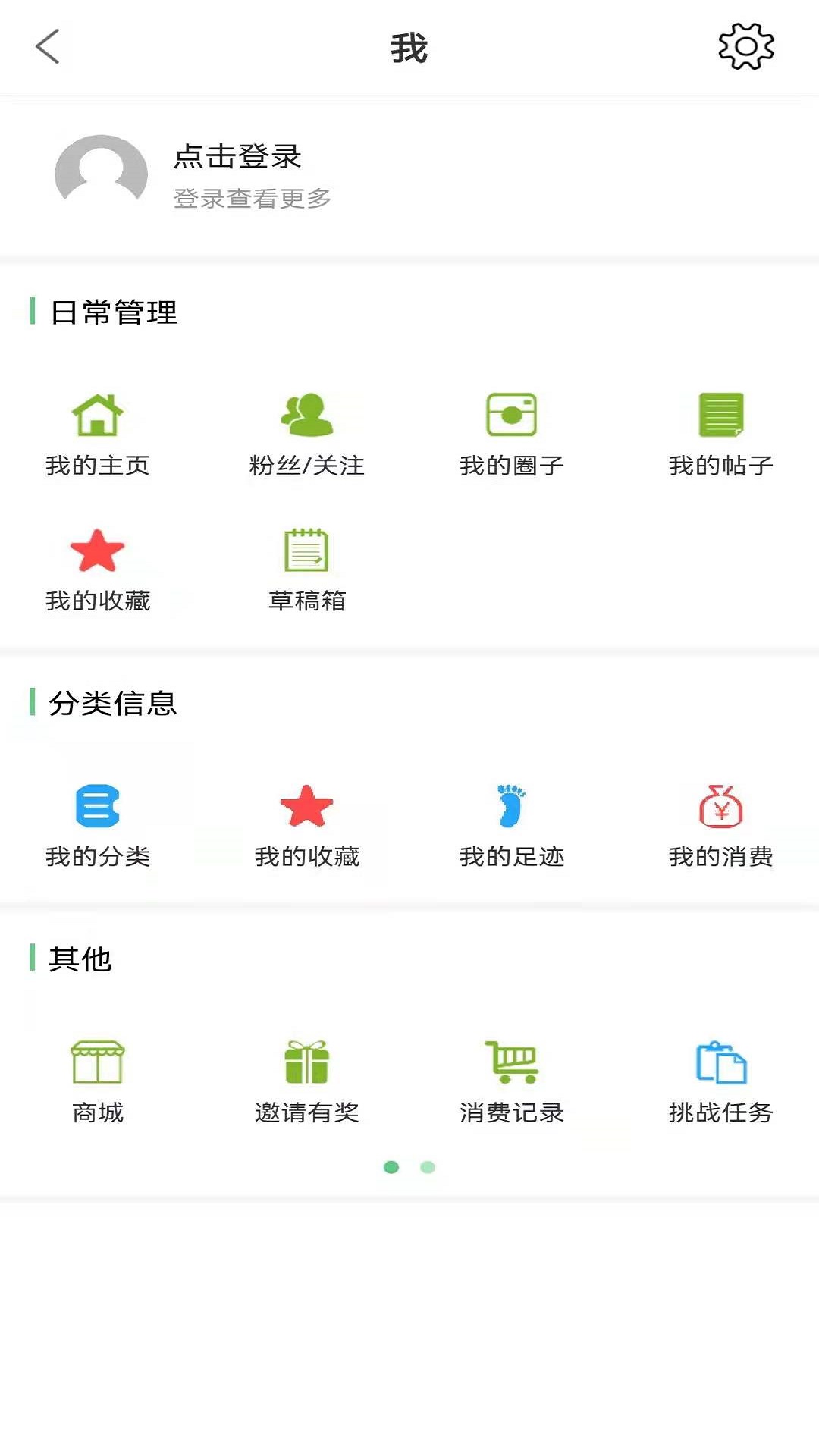Screen dimensions: 819x1456
Task: Open the 粉丝/关注 fans section
Action: pyautogui.click(x=307, y=432)
